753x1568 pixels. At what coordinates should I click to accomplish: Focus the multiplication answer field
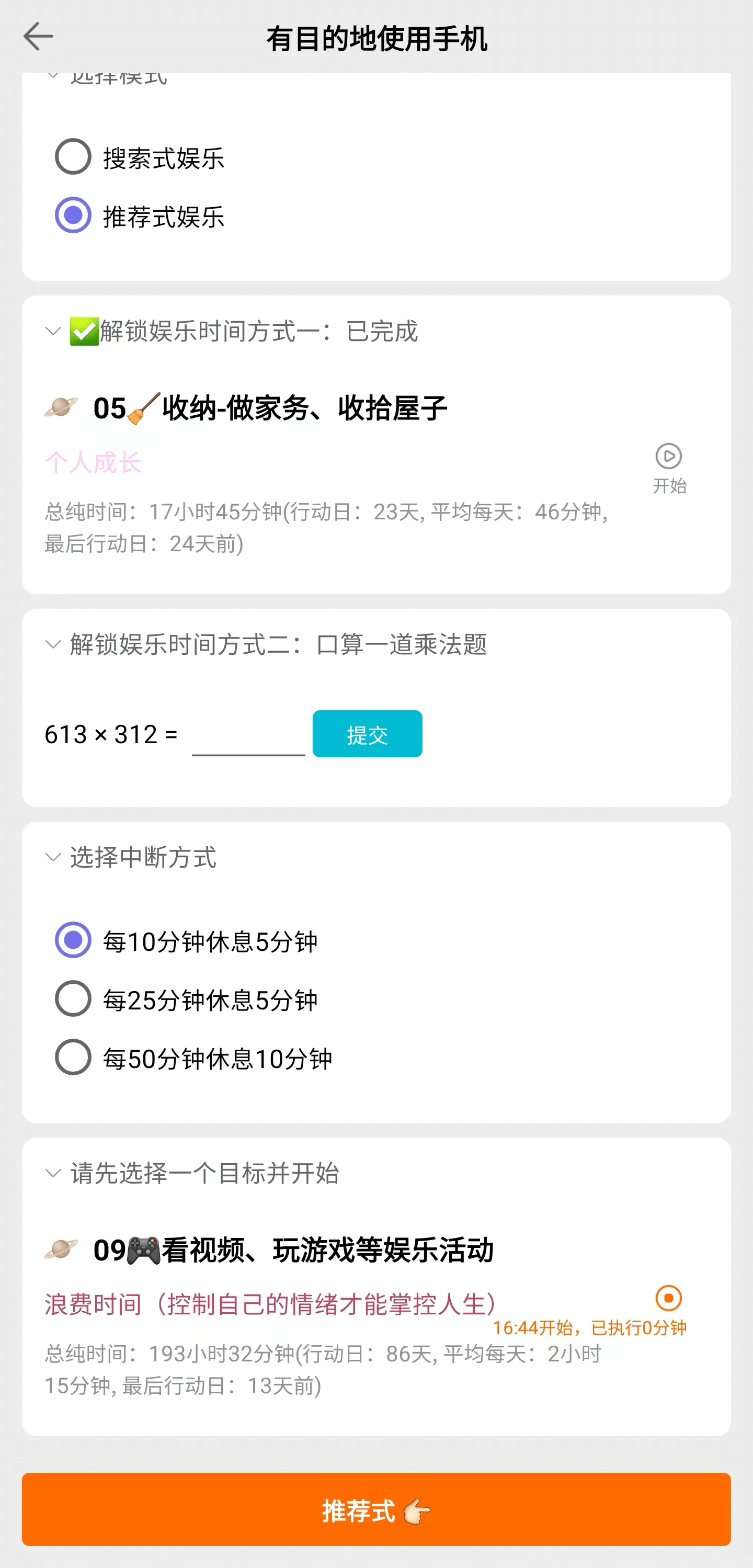pos(248,735)
